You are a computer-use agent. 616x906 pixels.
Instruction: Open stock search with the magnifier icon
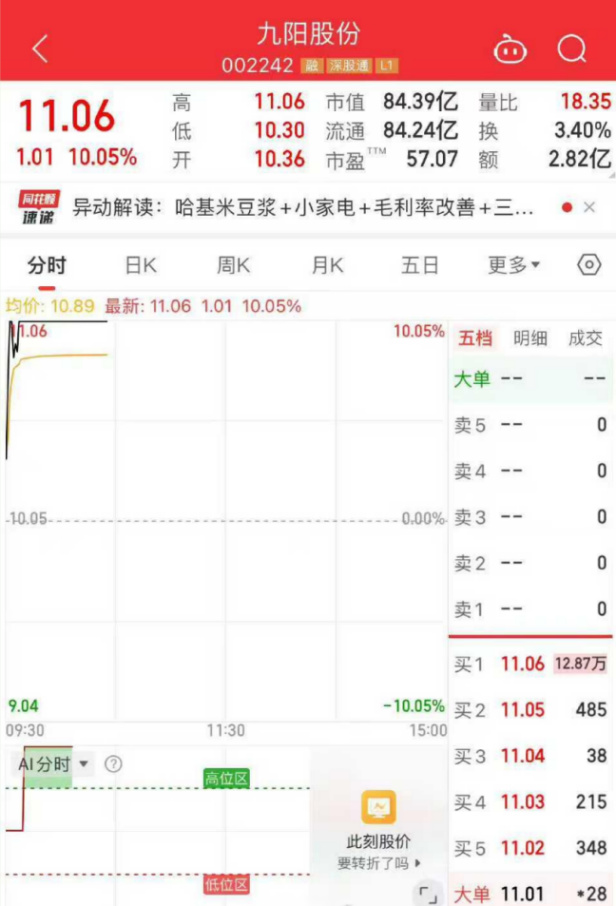tap(572, 48)
